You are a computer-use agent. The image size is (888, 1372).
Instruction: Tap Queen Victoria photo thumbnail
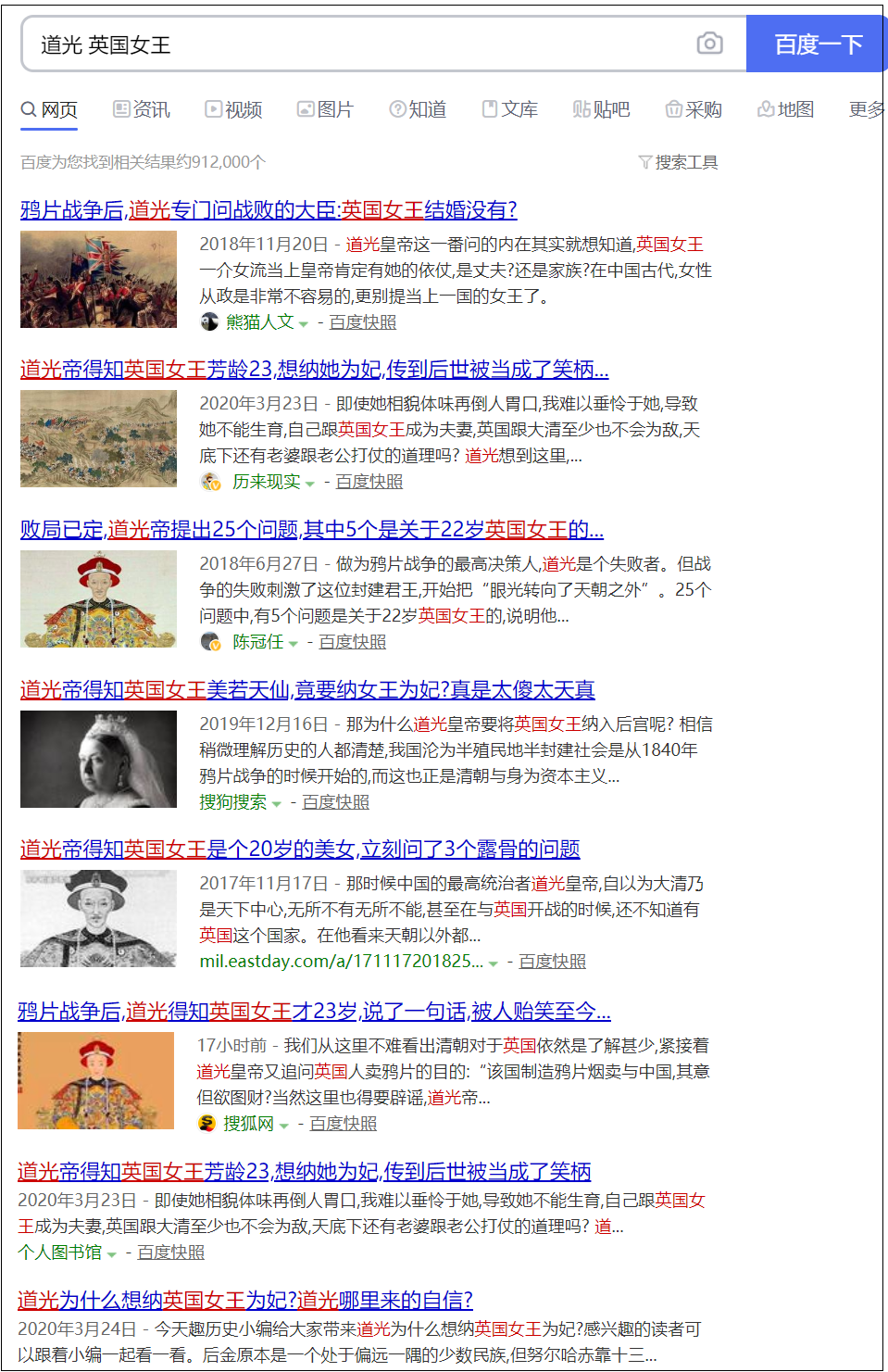(x=98, y=760)
